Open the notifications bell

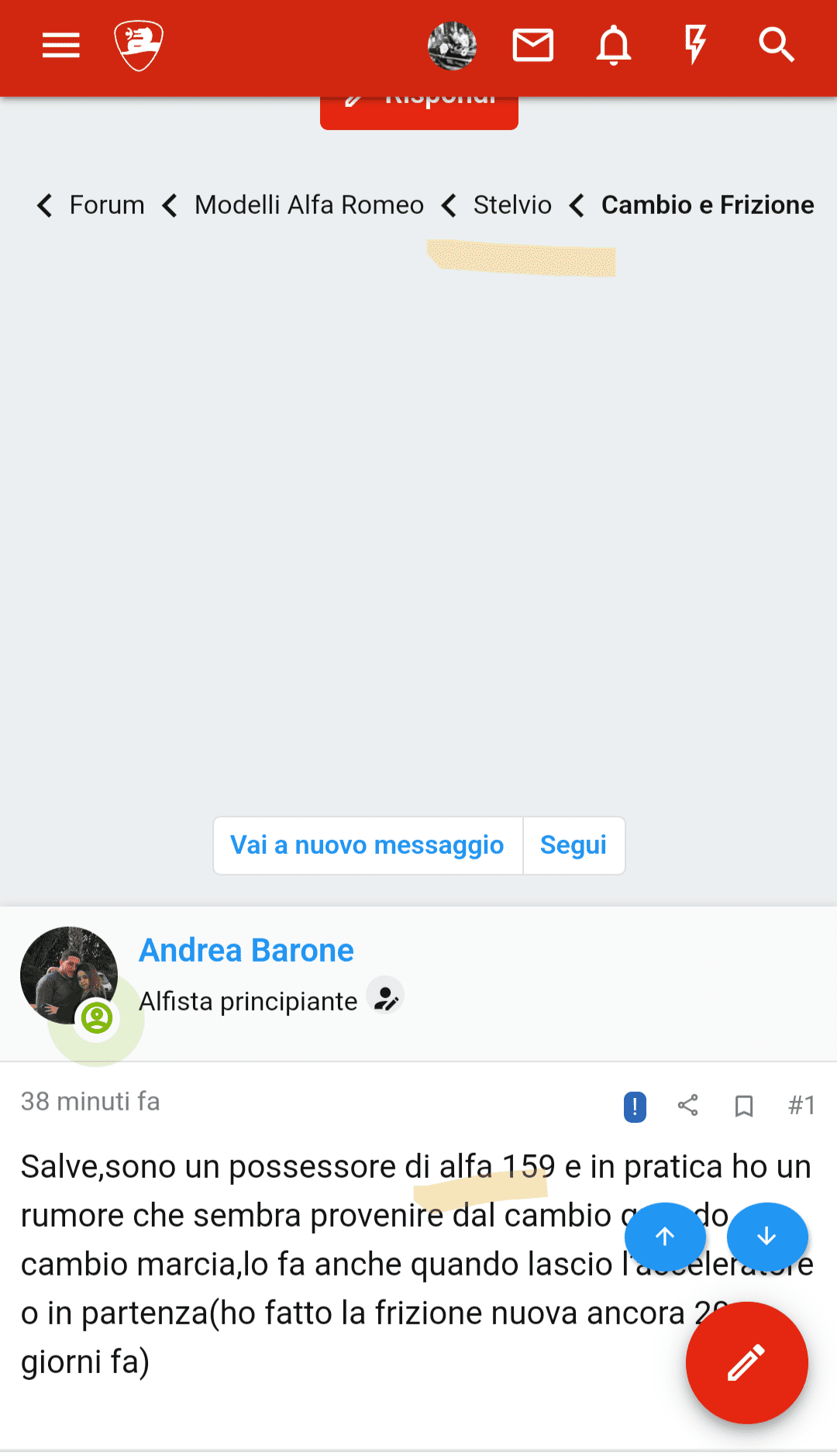tap(613, 46)
